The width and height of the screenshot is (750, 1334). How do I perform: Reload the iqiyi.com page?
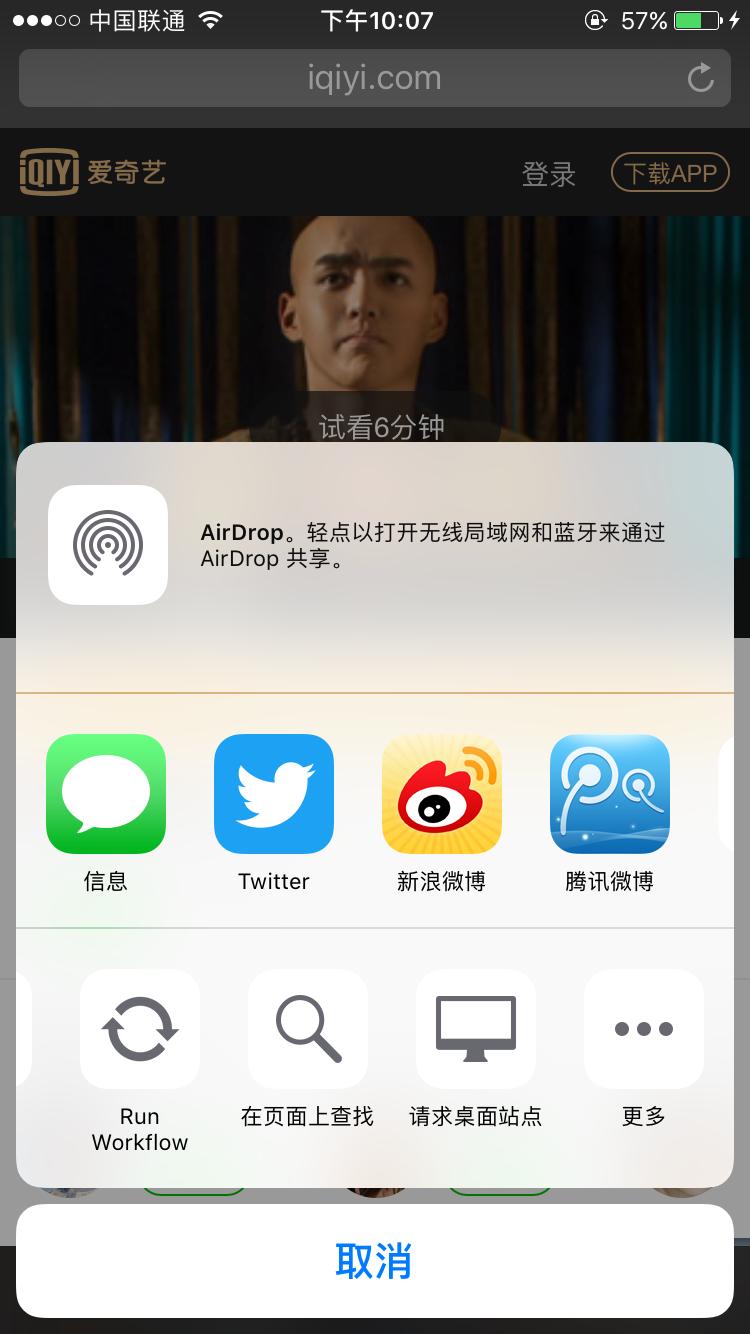699,78
